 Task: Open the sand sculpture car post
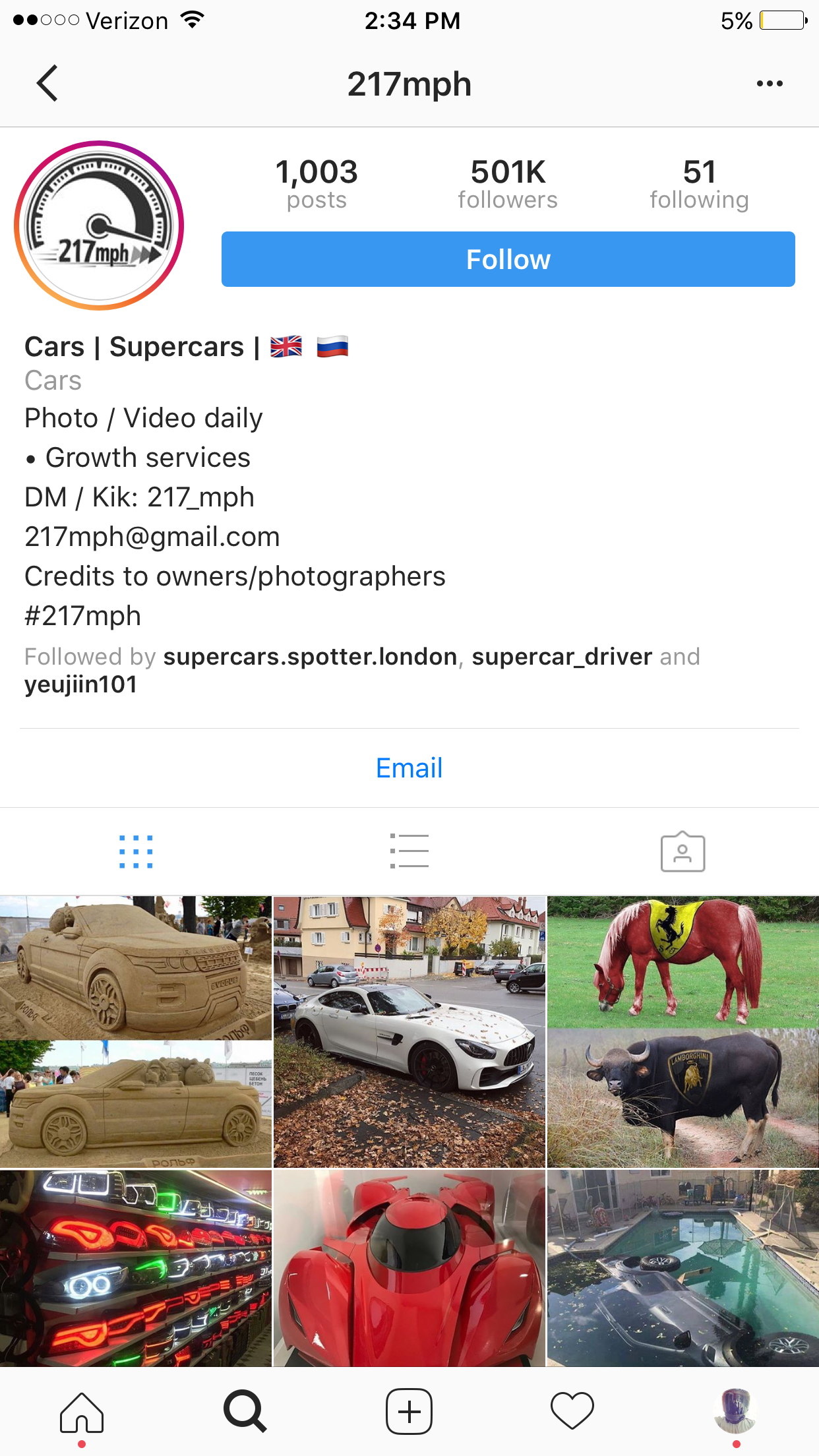tap(136, 1031)
